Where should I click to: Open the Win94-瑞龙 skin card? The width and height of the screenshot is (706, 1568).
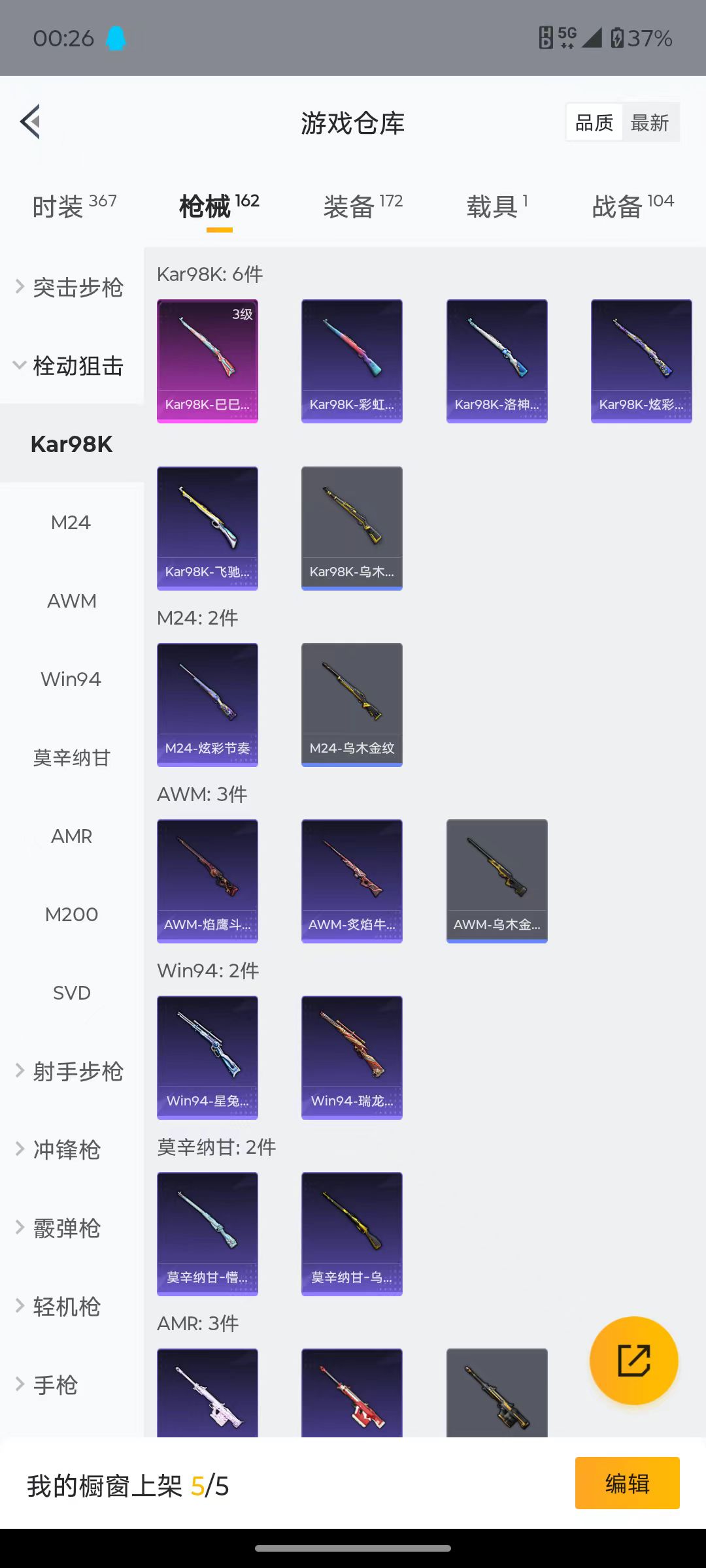click(352, 1057)
